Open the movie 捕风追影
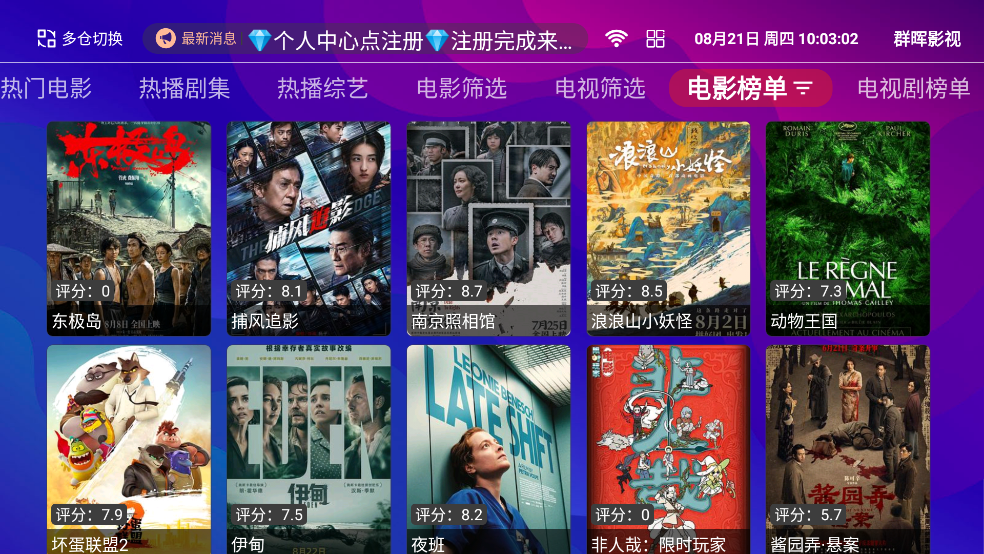984x554 pixels. coord(309,228)
